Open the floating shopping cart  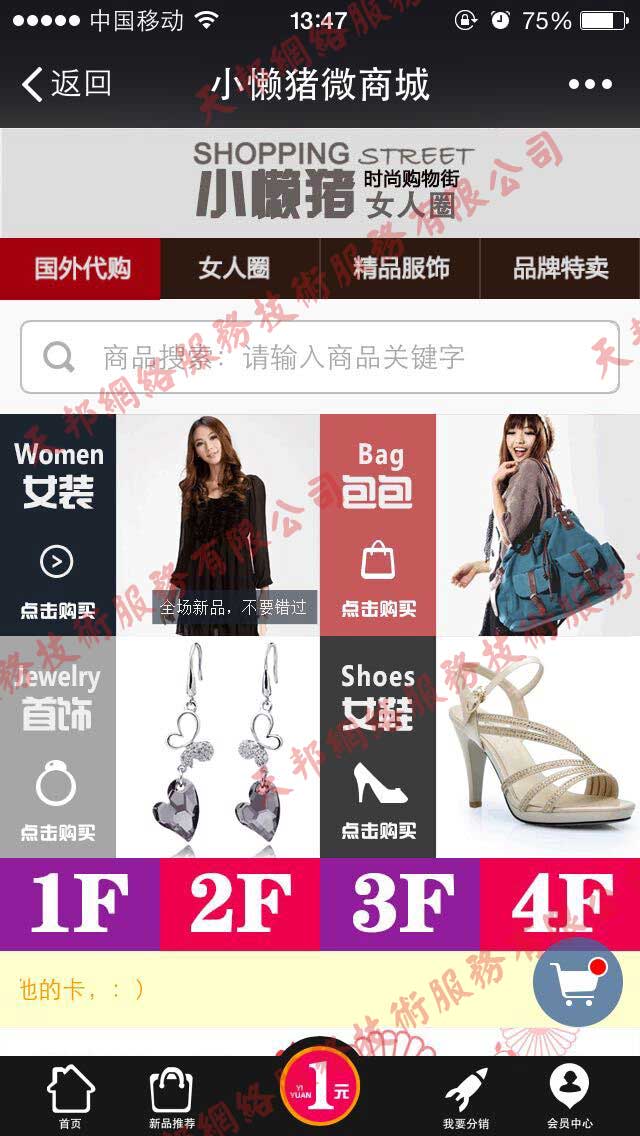tap(578, 982)
